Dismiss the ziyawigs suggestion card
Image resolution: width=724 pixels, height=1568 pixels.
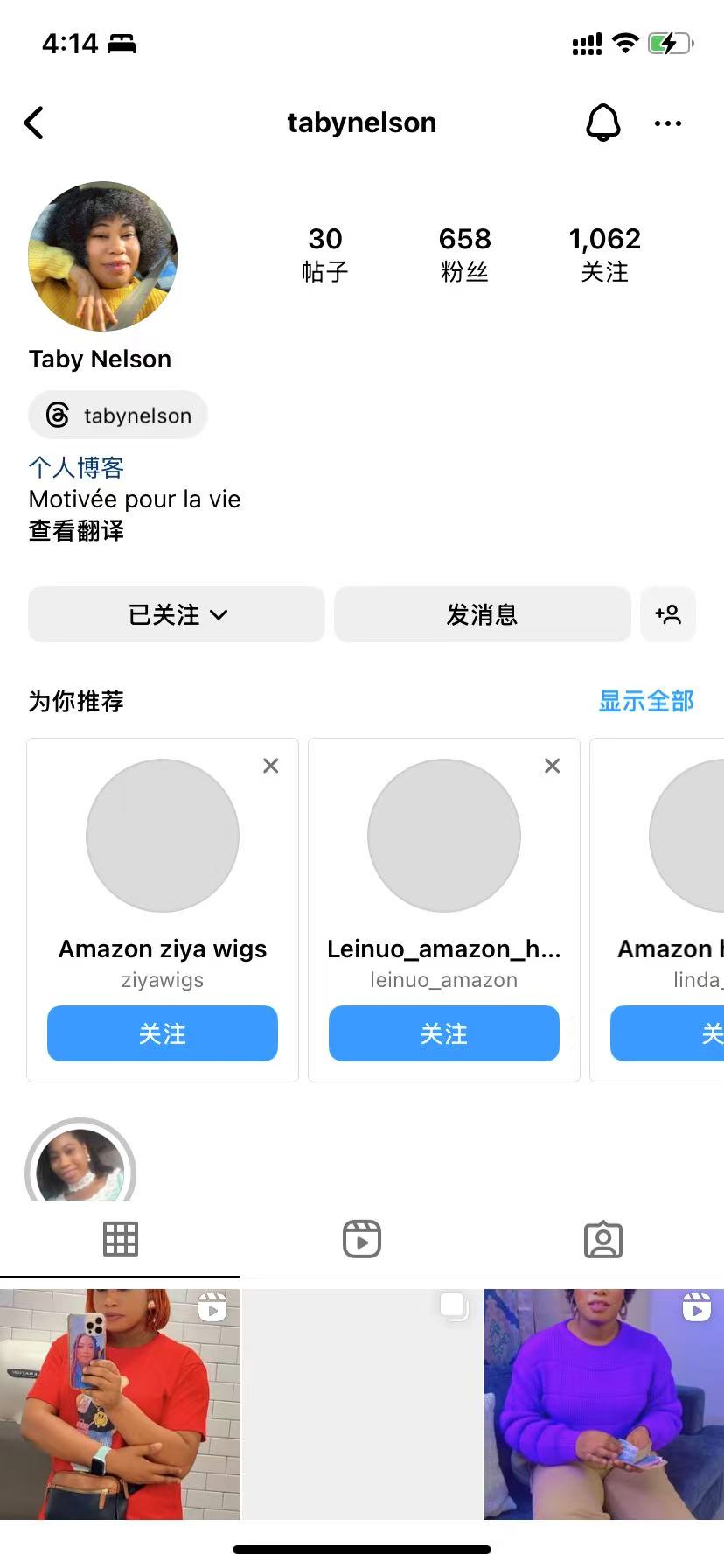click(270, 766)
